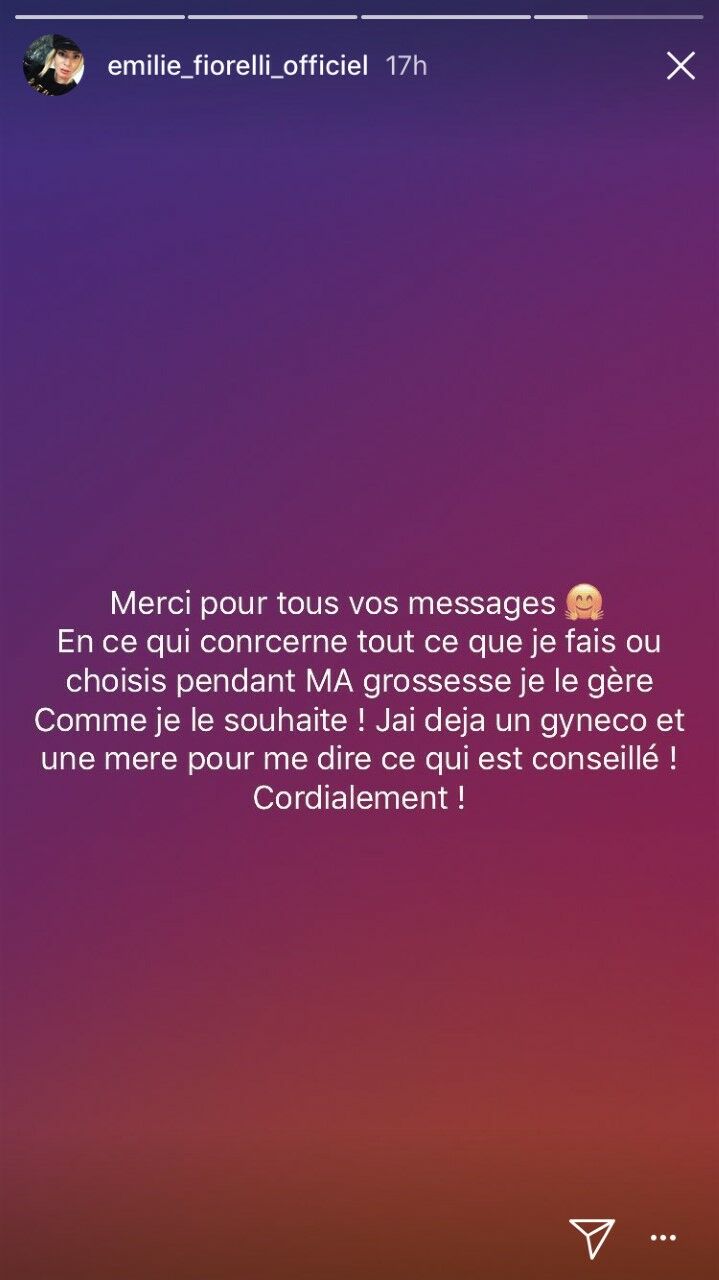Close the story with the X
This screenshot has width=719, height=1280.
[x=680, y=66]
